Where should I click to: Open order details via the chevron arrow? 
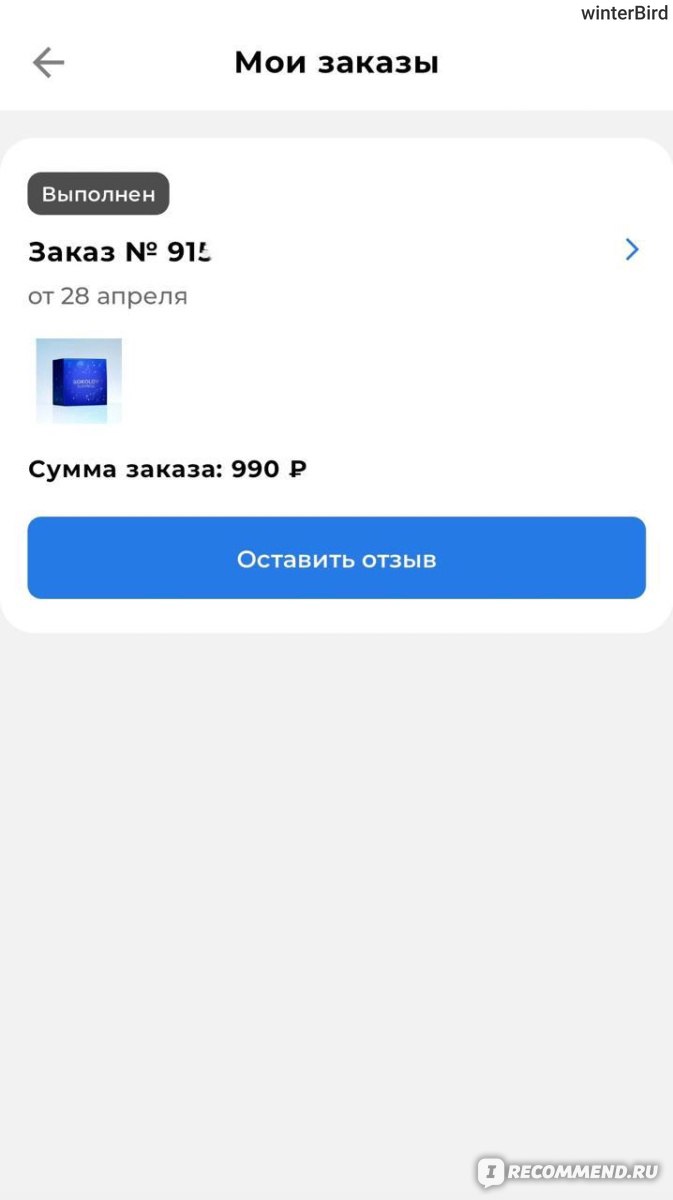coord(632,249)
